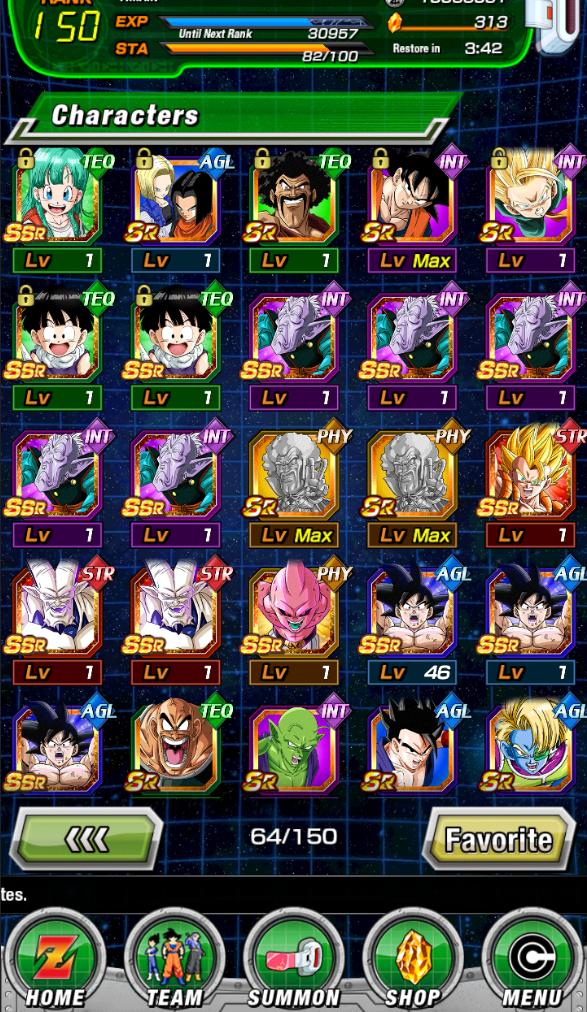Switch to the SUMMON tab
This screenshot has height=1012, width=587.
tap(294, 960)
